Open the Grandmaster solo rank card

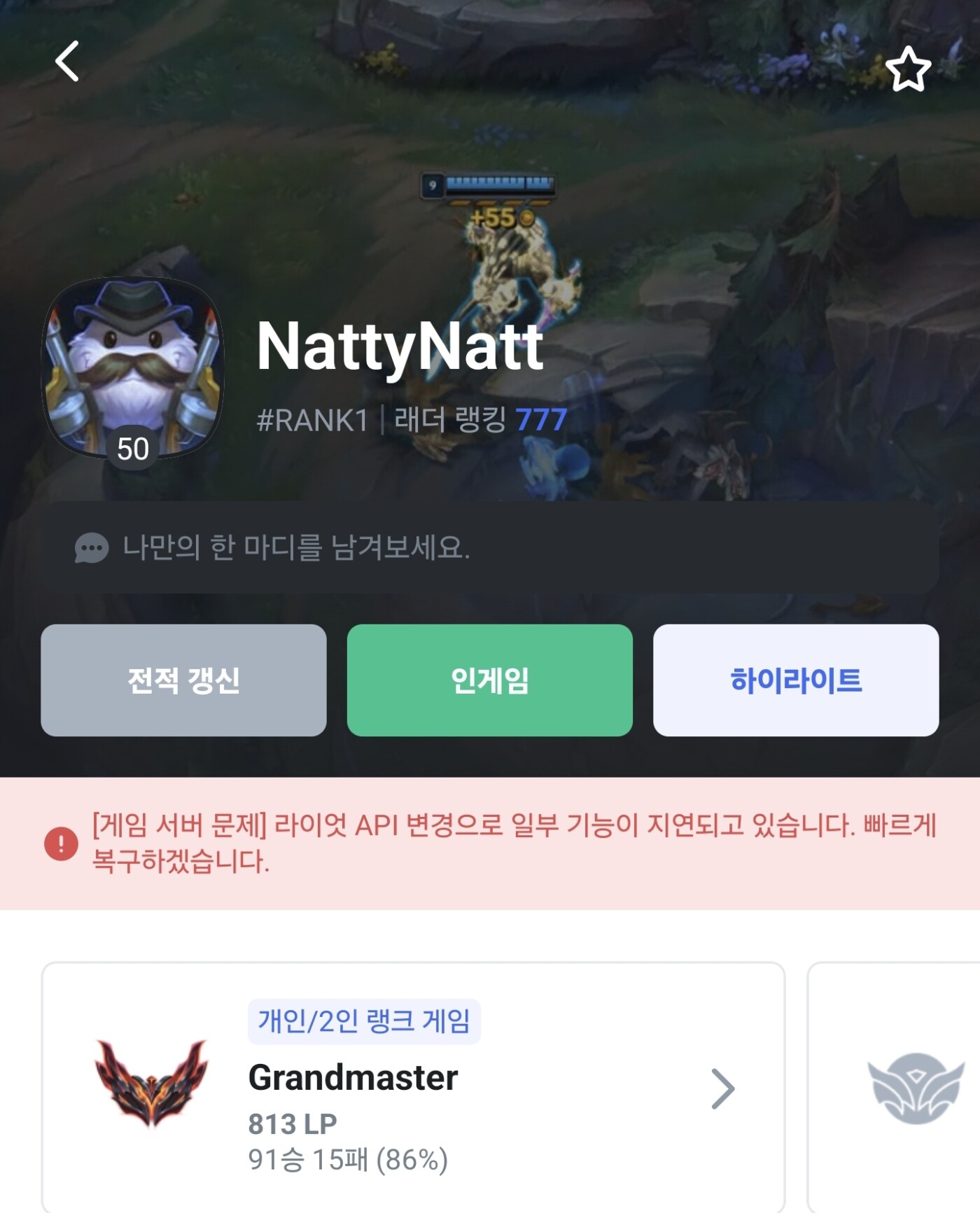[413, 1088]
